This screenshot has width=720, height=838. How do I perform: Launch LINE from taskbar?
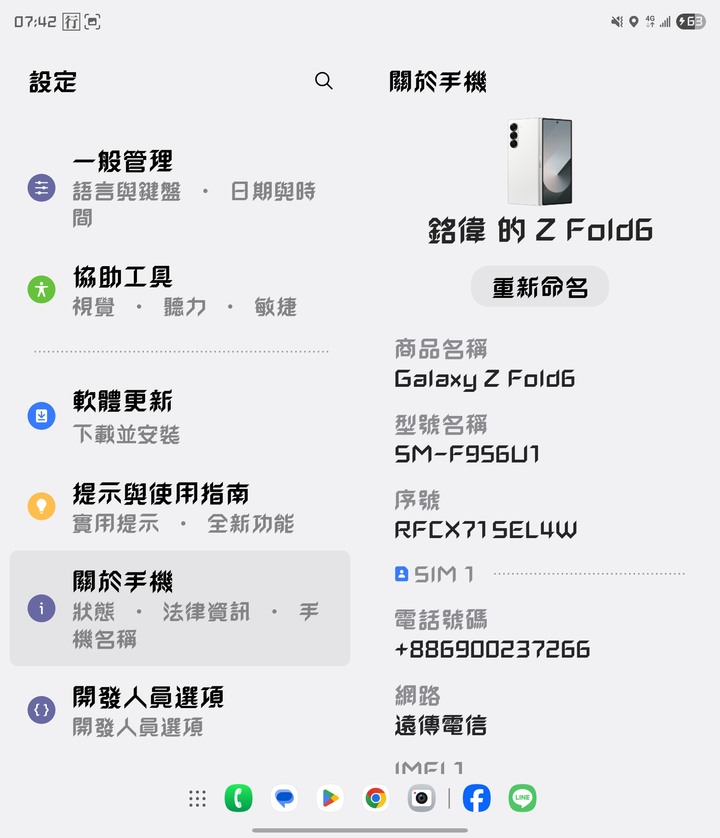click(522, 798)
